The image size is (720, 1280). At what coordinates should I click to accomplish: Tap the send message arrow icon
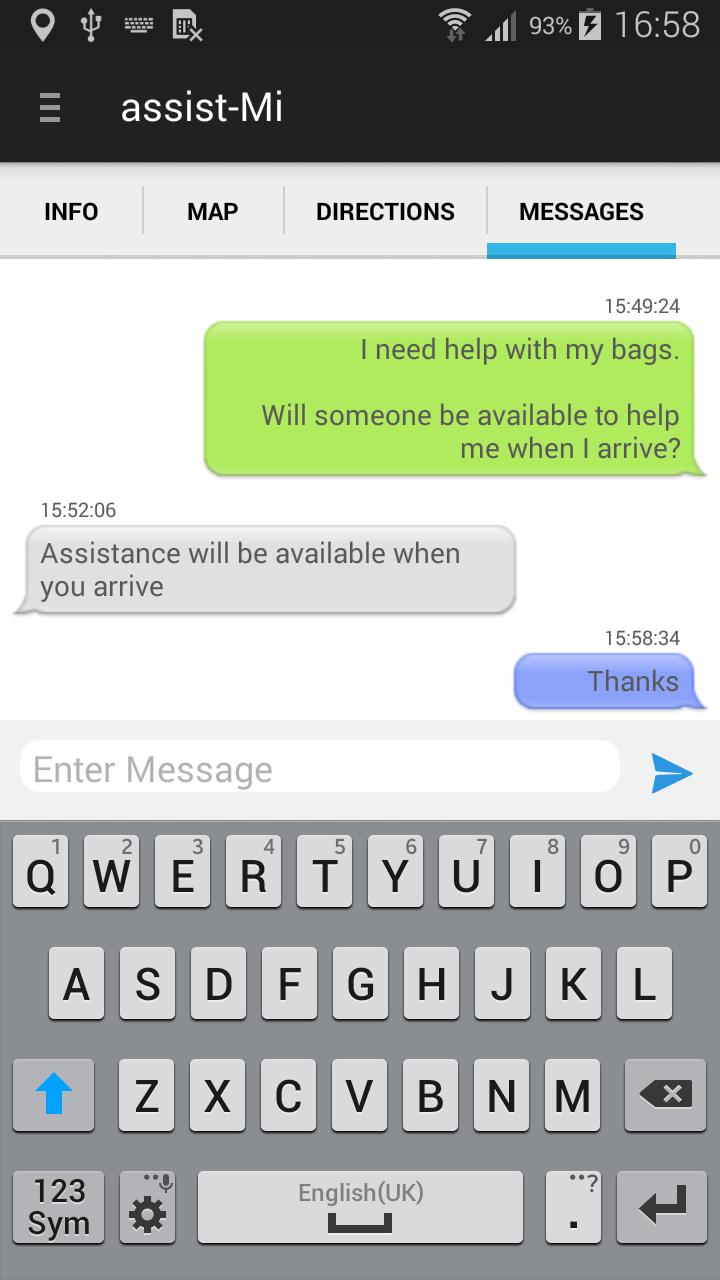(x=672, y=772)
